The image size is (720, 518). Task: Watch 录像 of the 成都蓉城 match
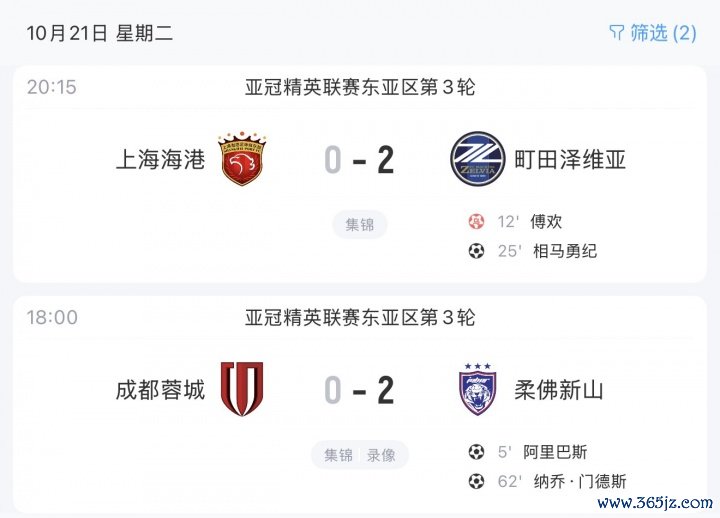381,455
